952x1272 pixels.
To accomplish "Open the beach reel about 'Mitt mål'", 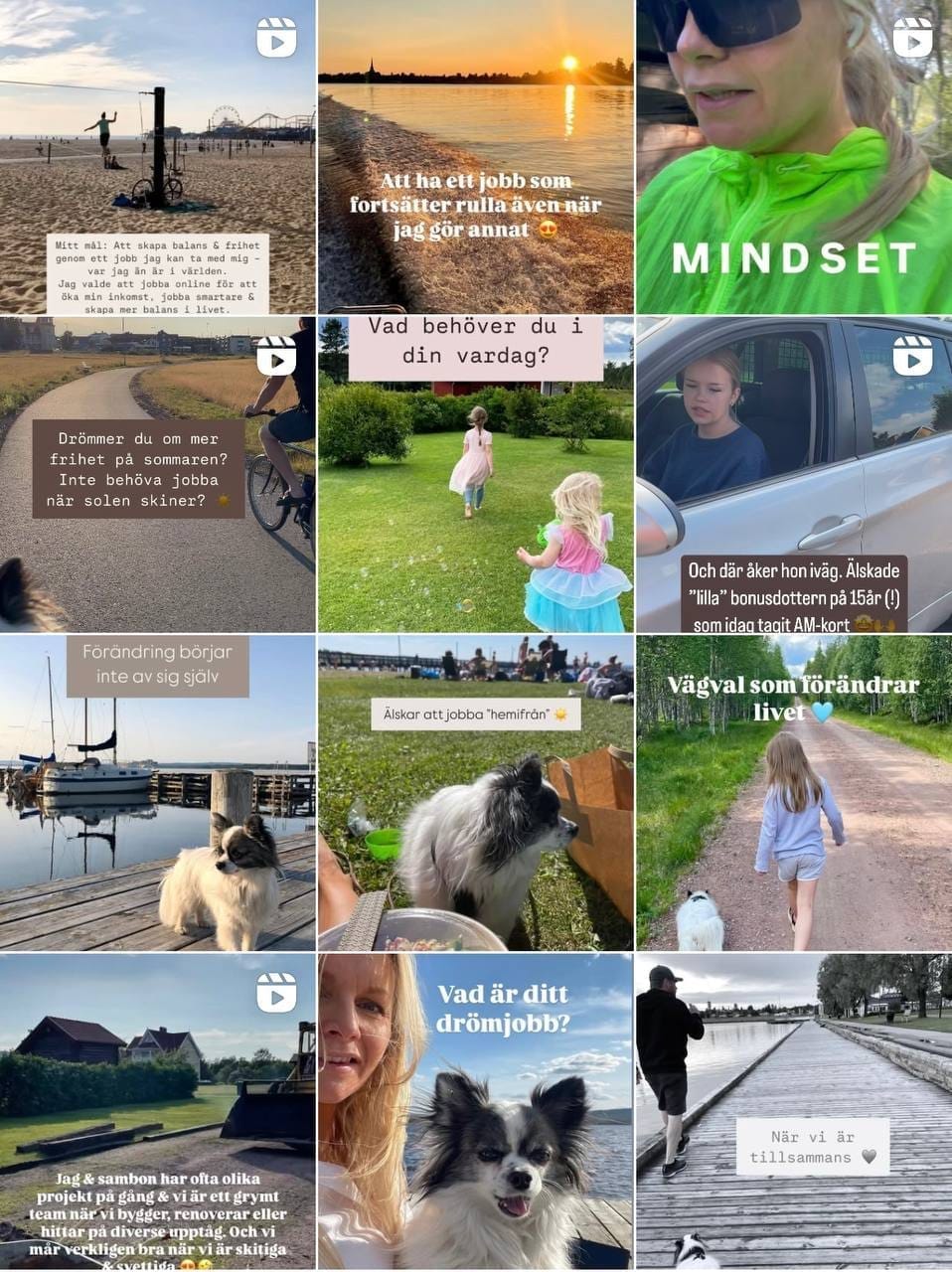I will (x=157, y=157).
